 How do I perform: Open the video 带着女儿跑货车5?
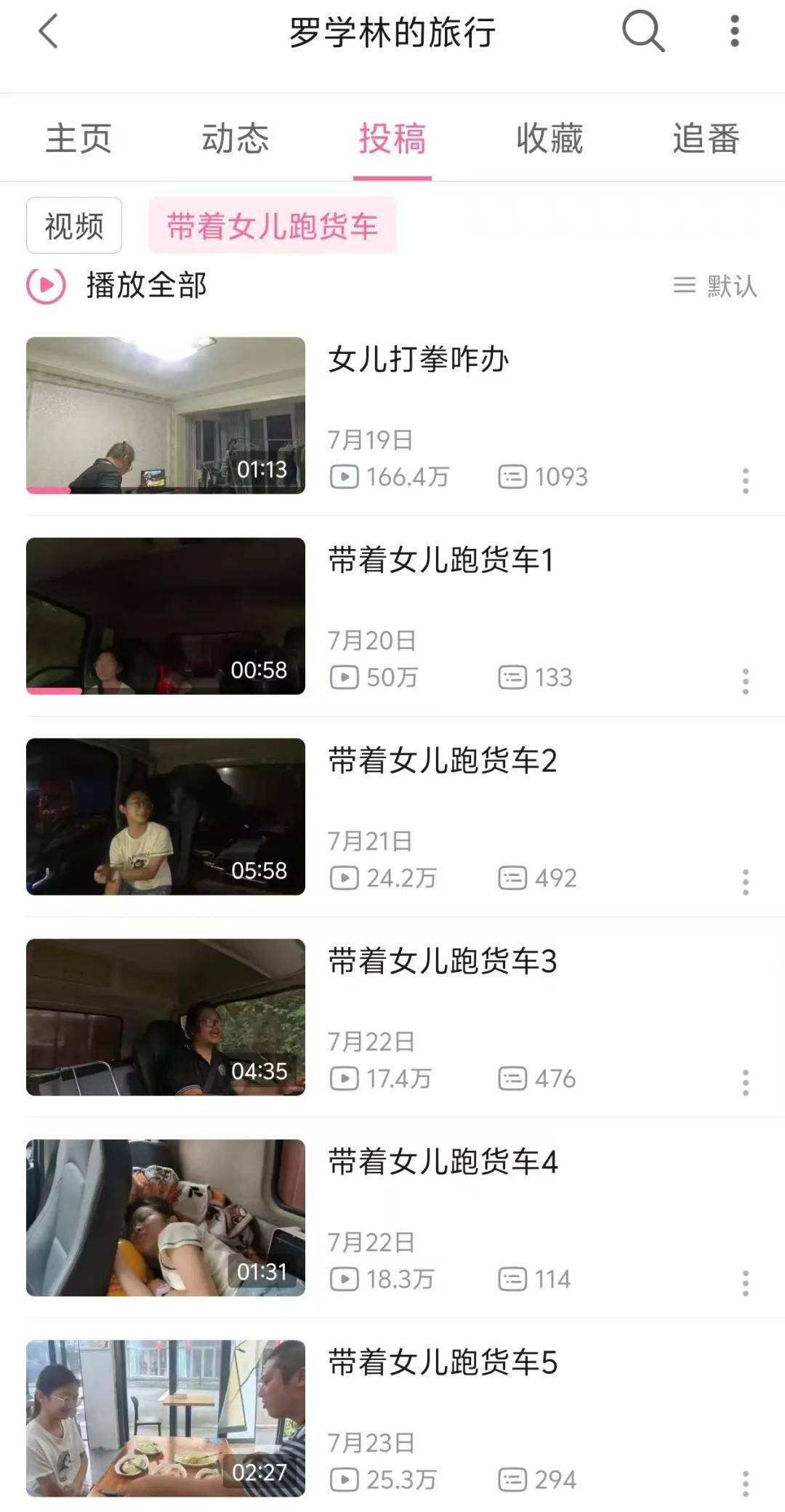[442, 1363]
